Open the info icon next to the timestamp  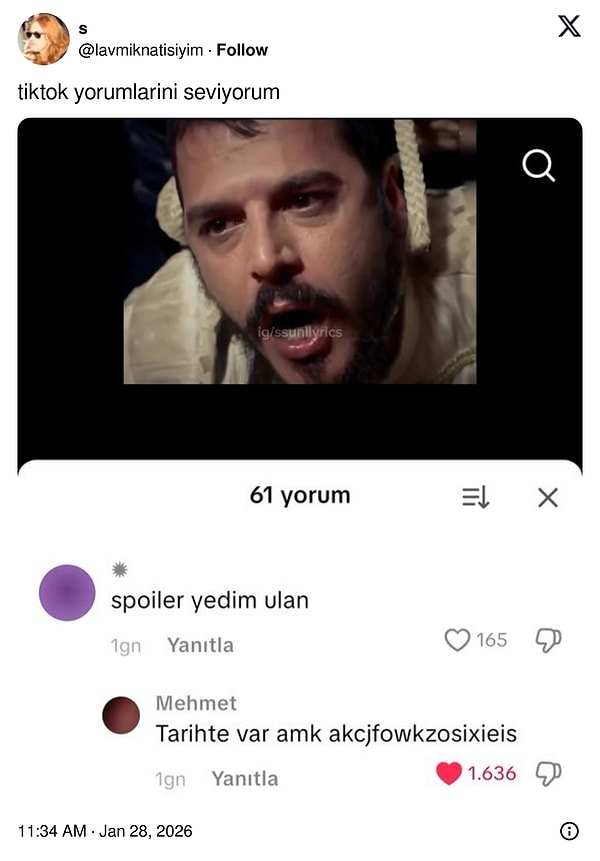pyautogui.click(x=569, y=831)
